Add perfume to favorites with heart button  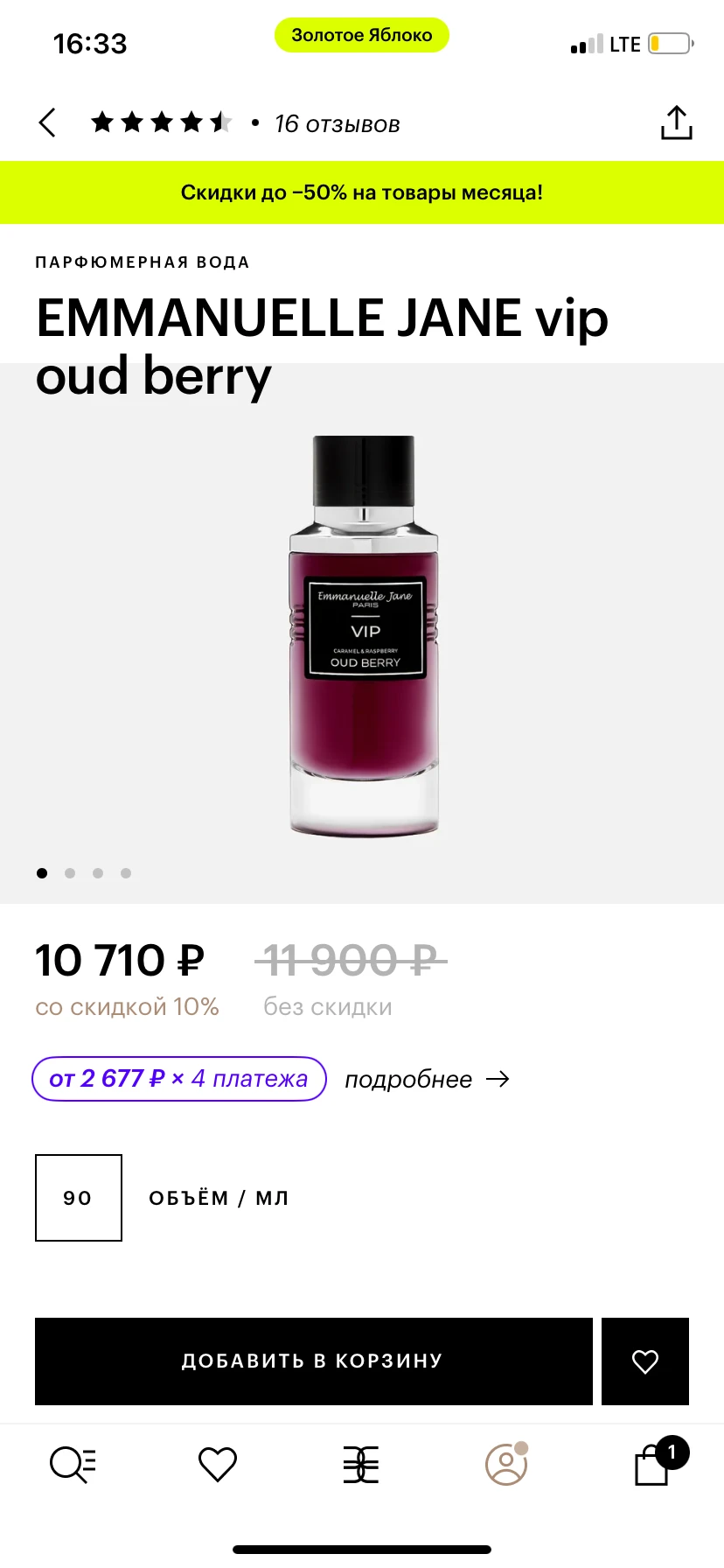click(x=645, y=1361)
